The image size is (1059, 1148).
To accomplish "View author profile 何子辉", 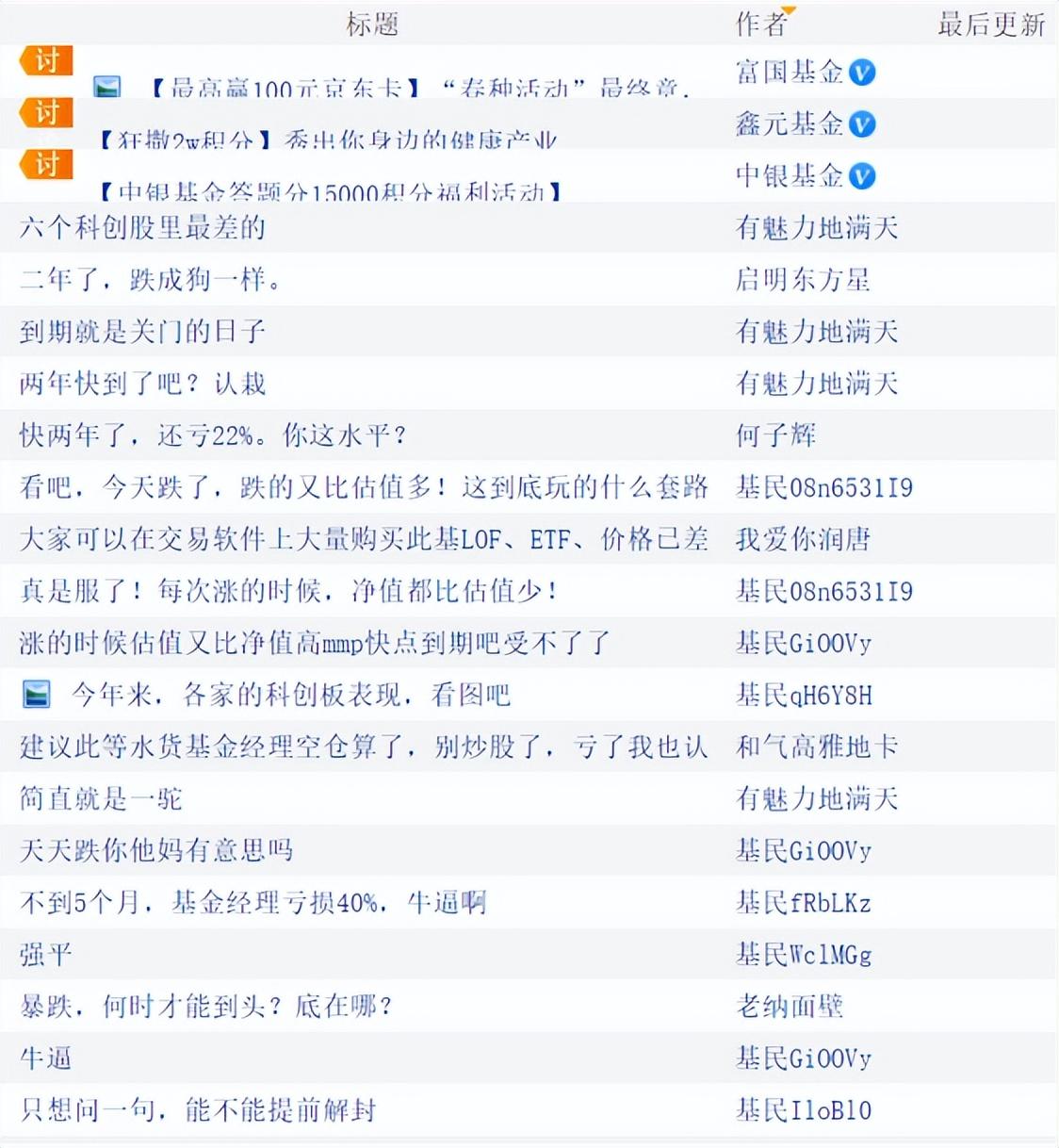I will pos(775,435).
